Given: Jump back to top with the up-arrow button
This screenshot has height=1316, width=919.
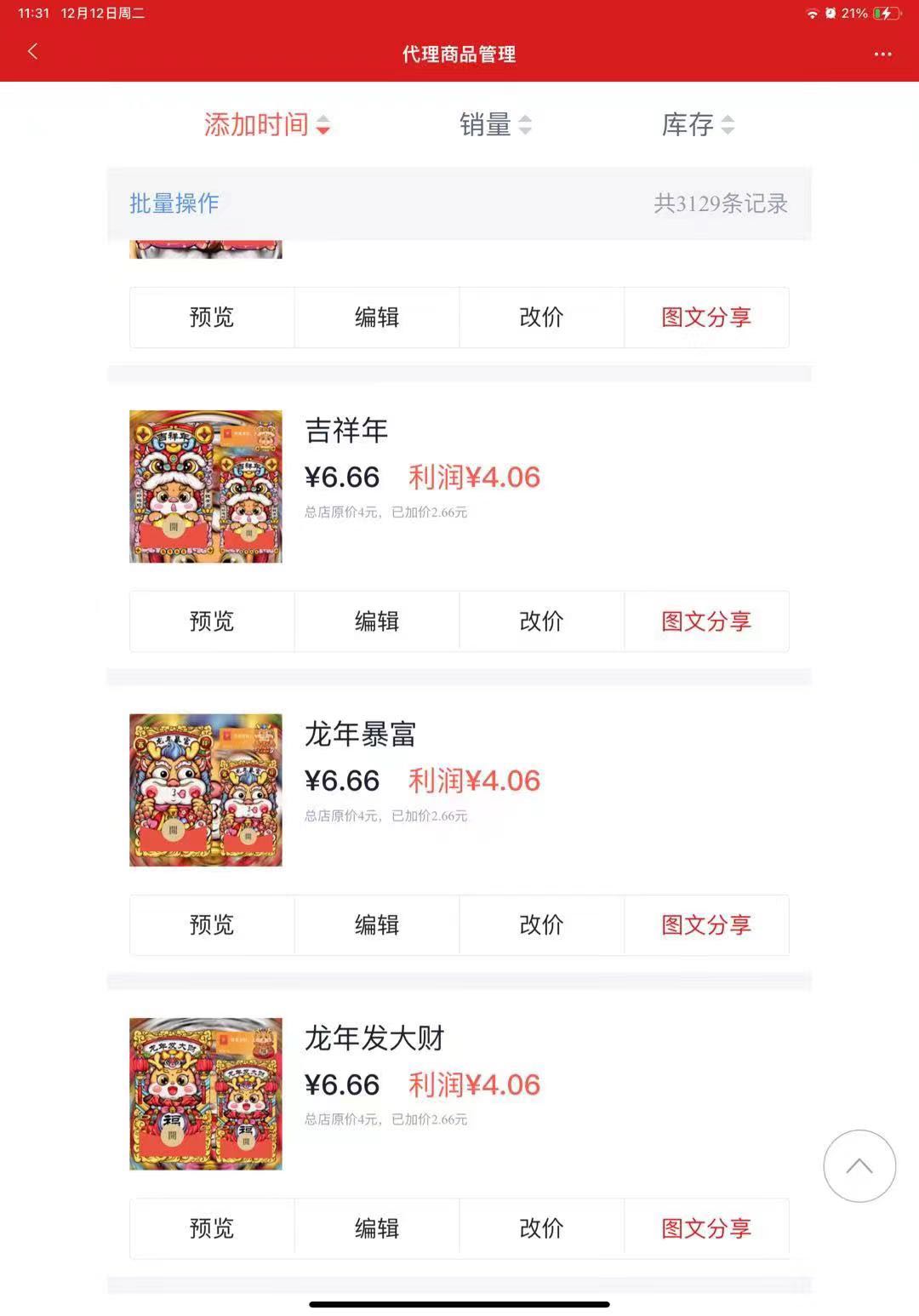Looking at the screenshot, I should coord(859,1166).
